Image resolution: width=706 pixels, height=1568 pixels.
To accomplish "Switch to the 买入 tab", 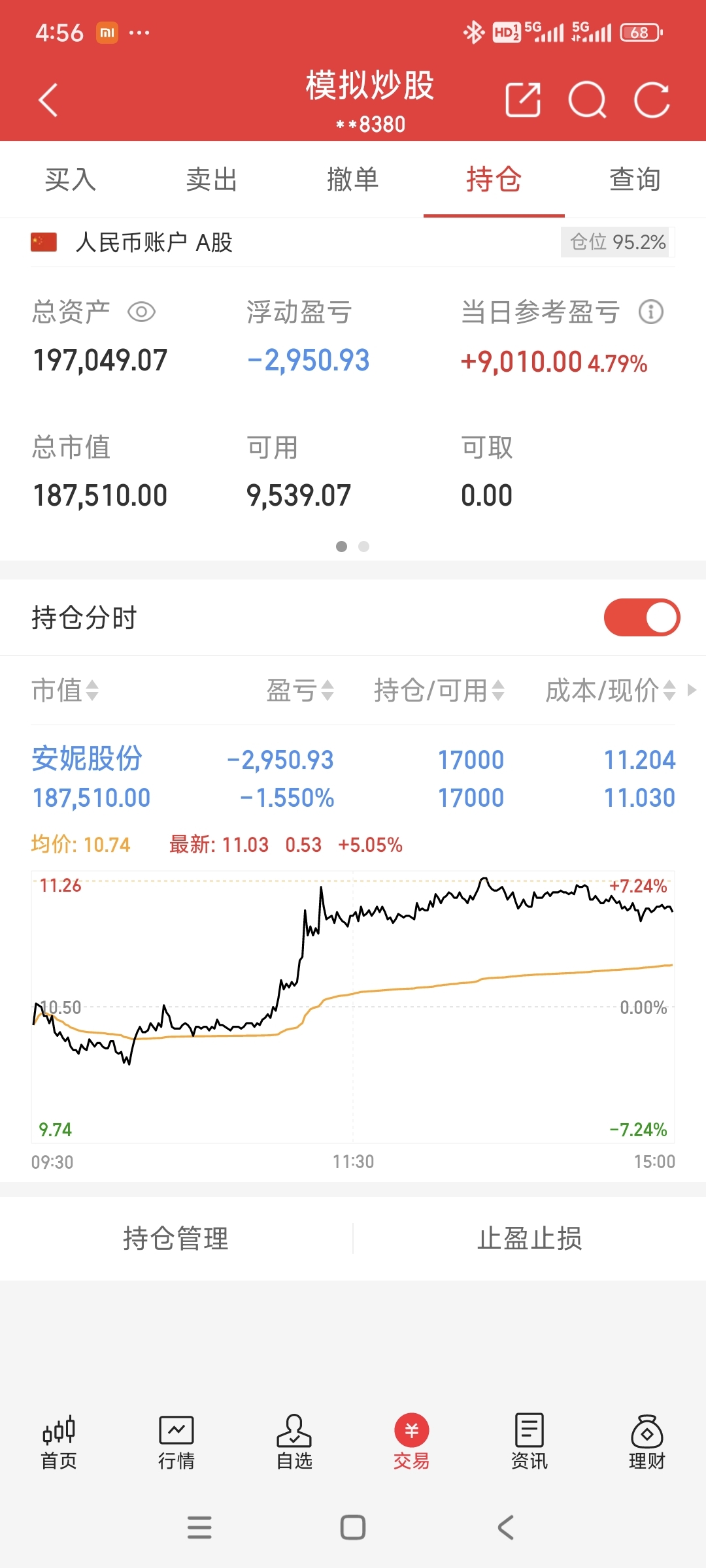I will click(71, 180).
